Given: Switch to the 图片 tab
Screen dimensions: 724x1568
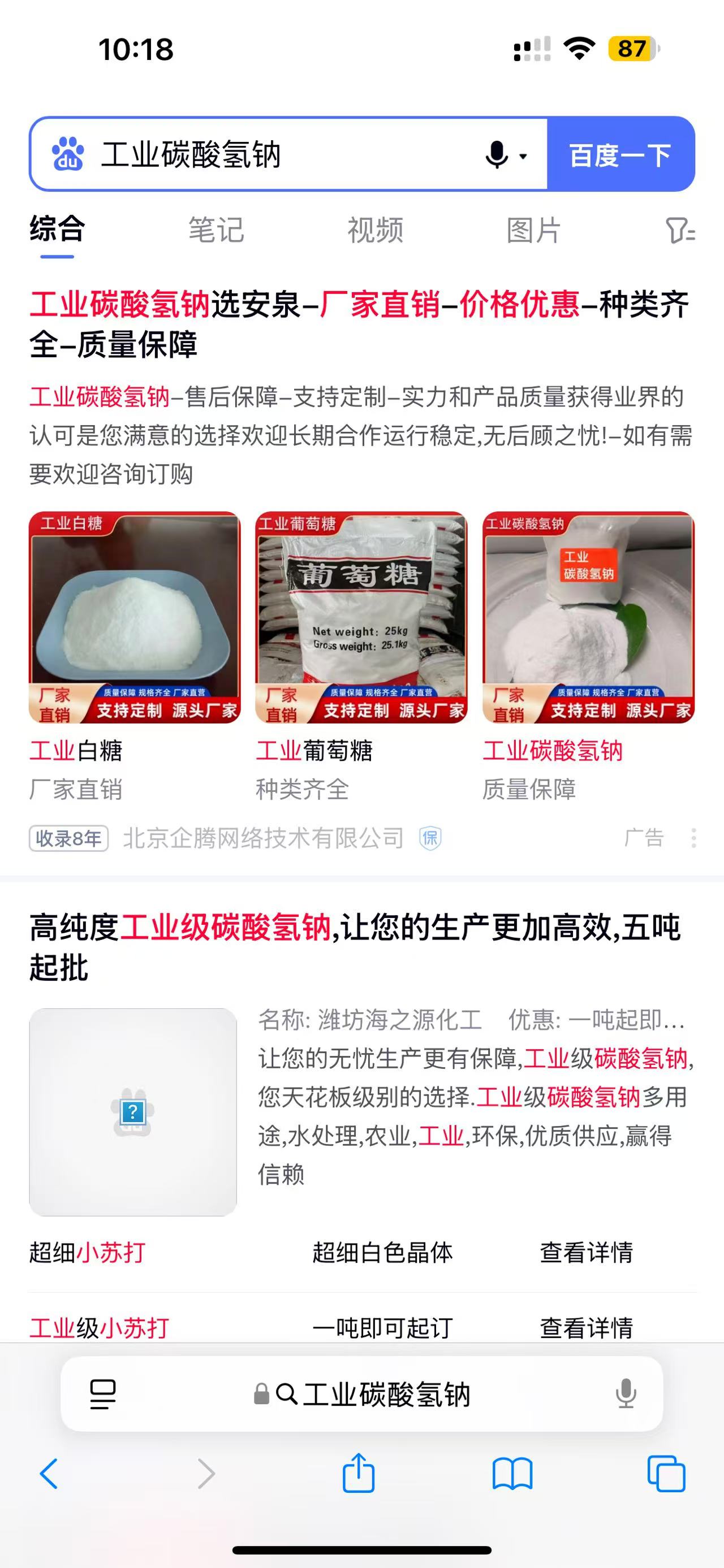Looking at the screenshot, I should [x=533, y=230].
